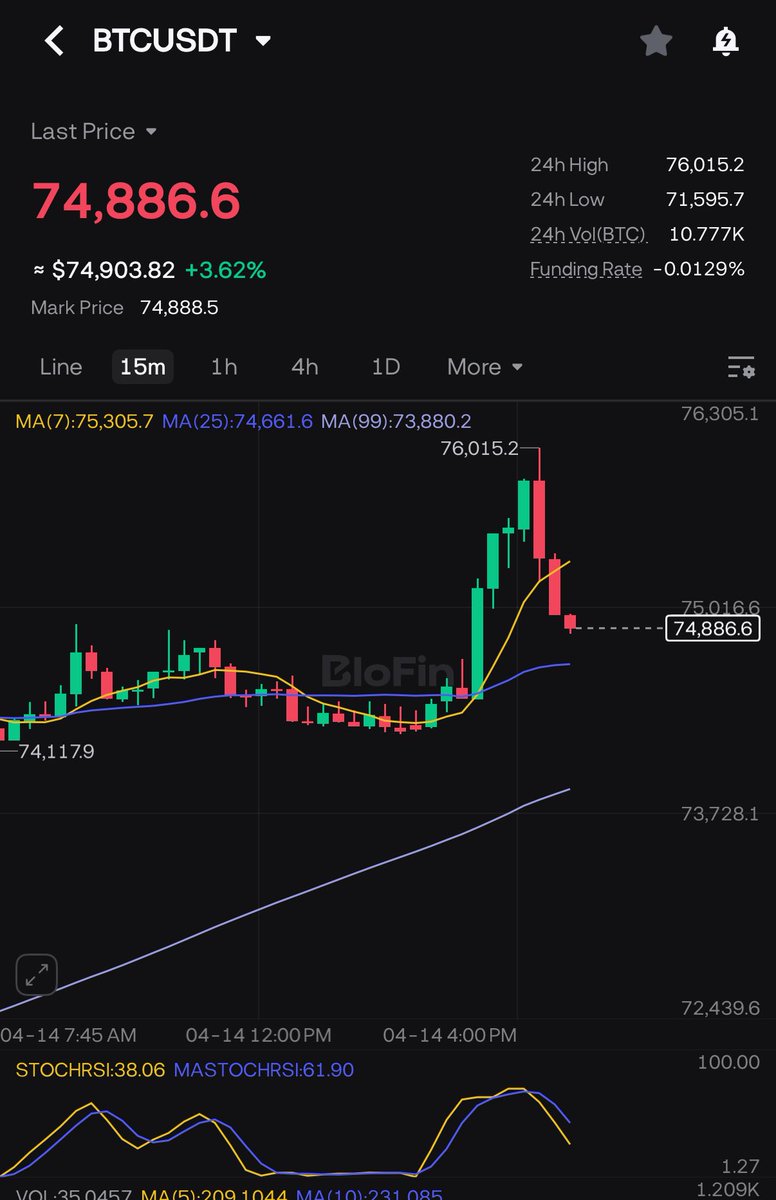Add BTCUSDT to favorites with the star
The image size is (776, 1200).
click(x=656, y=41)
